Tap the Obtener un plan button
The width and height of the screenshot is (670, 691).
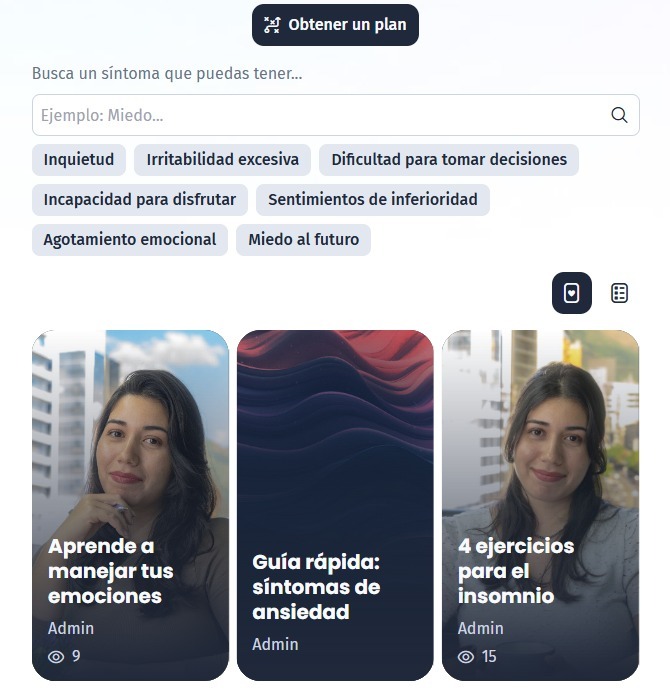pos(335,25)
